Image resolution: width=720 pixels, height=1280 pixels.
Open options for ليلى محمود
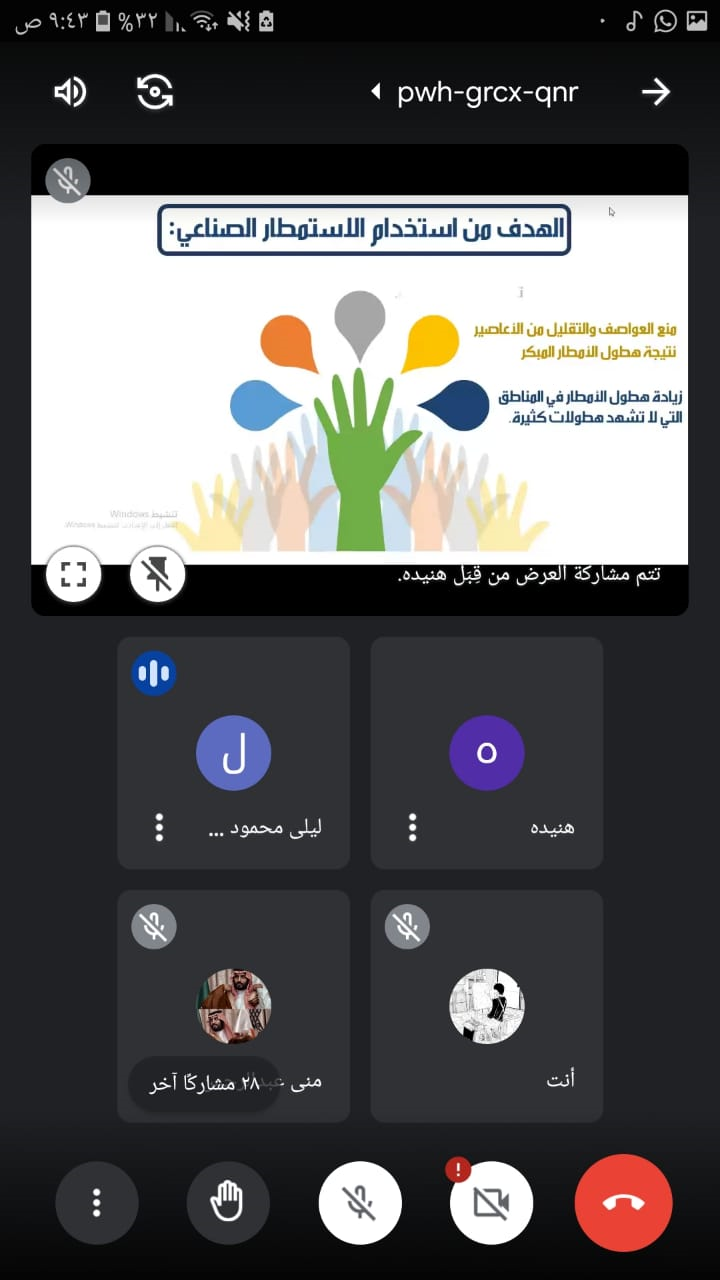point(159,827)
